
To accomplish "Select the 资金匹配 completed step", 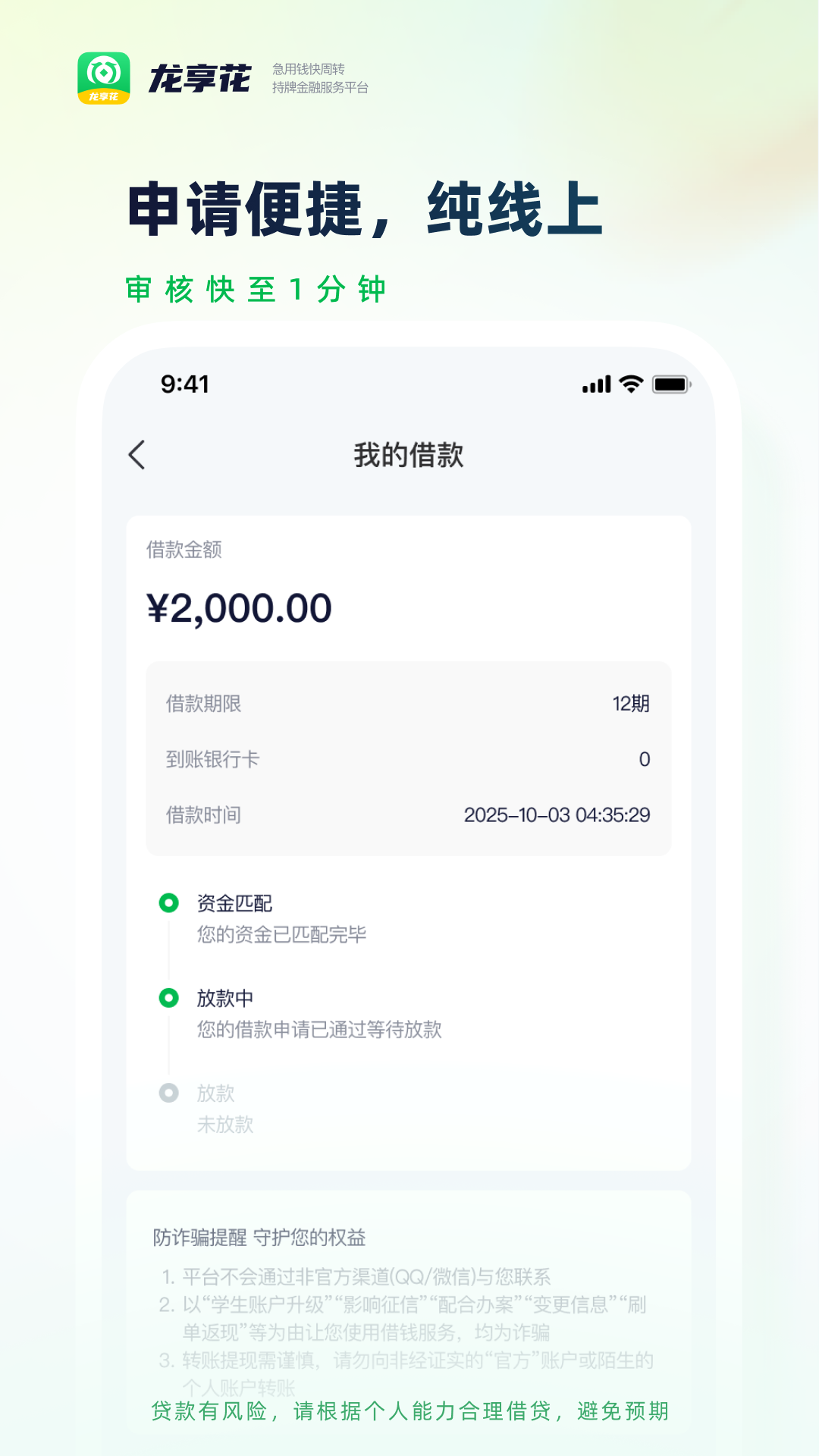I will coord(235,903).
